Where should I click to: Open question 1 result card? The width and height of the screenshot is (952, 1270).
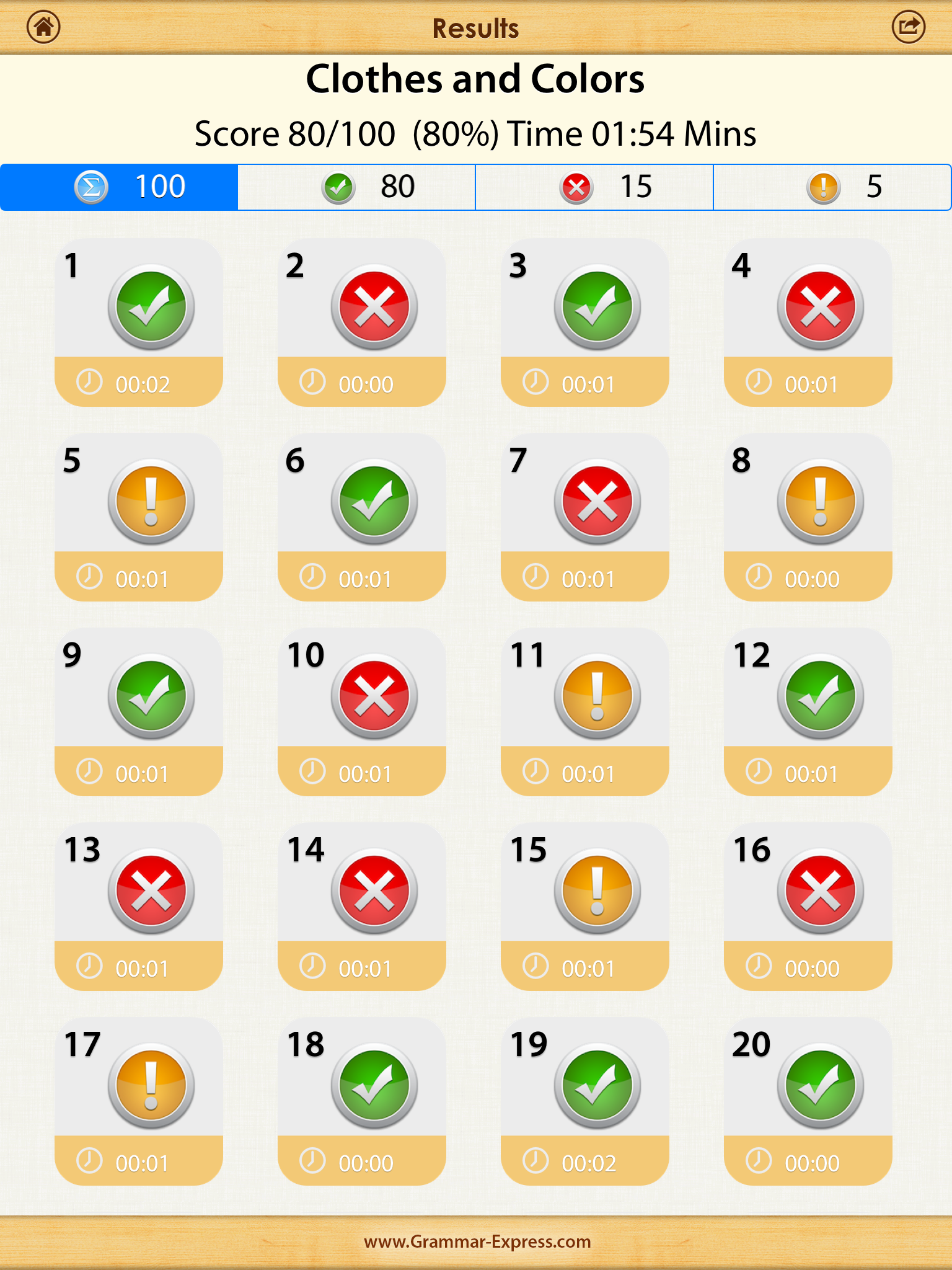click(139, 322)
